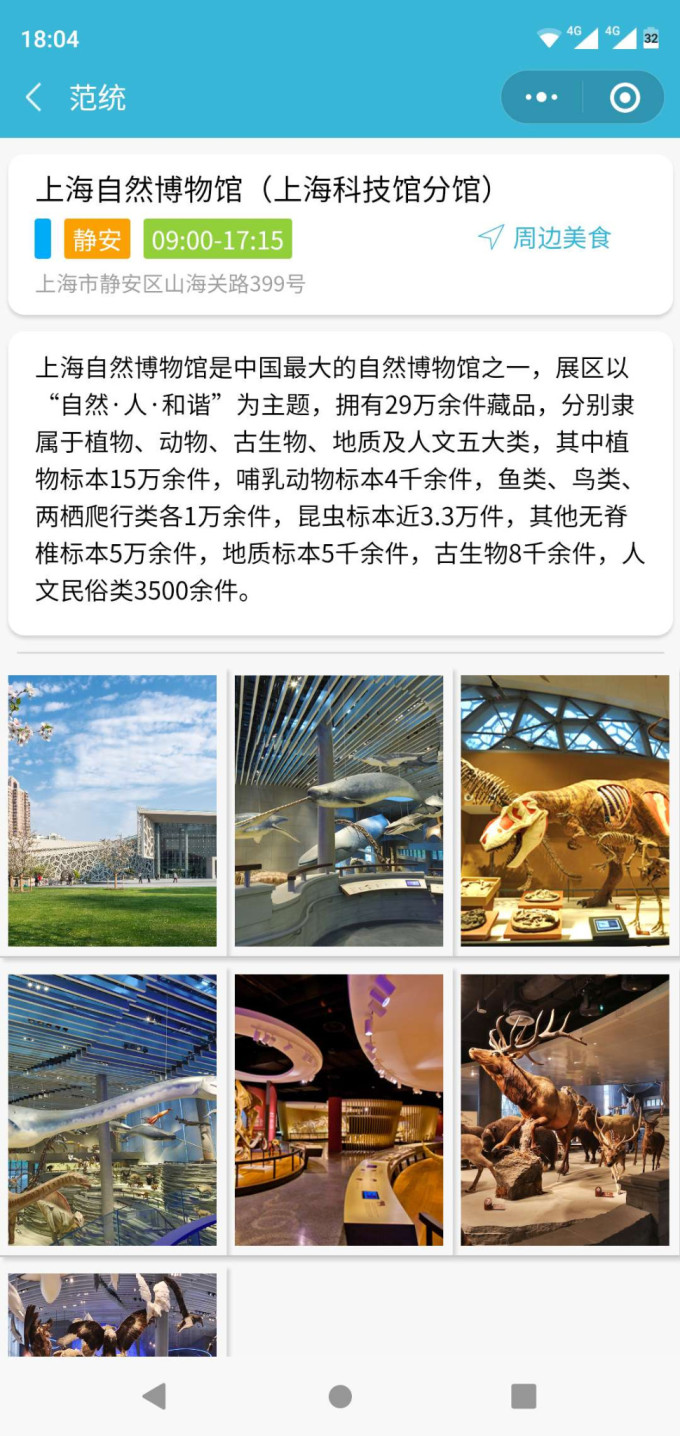This screenshot has width=680, height=1436.
Task: View the curved exhibition hall interior photo
Action: pyautogui.click(x=339, y=1110)
